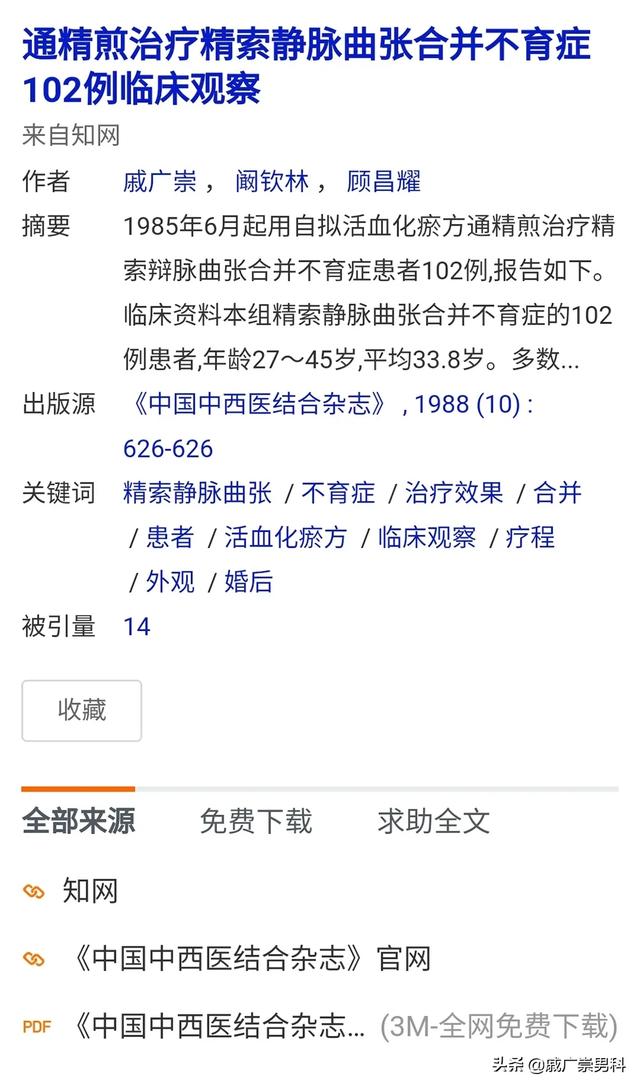Screen dimensions: 640x1087
Task: Open the 知网 source
Action: (x=90, y=891)
